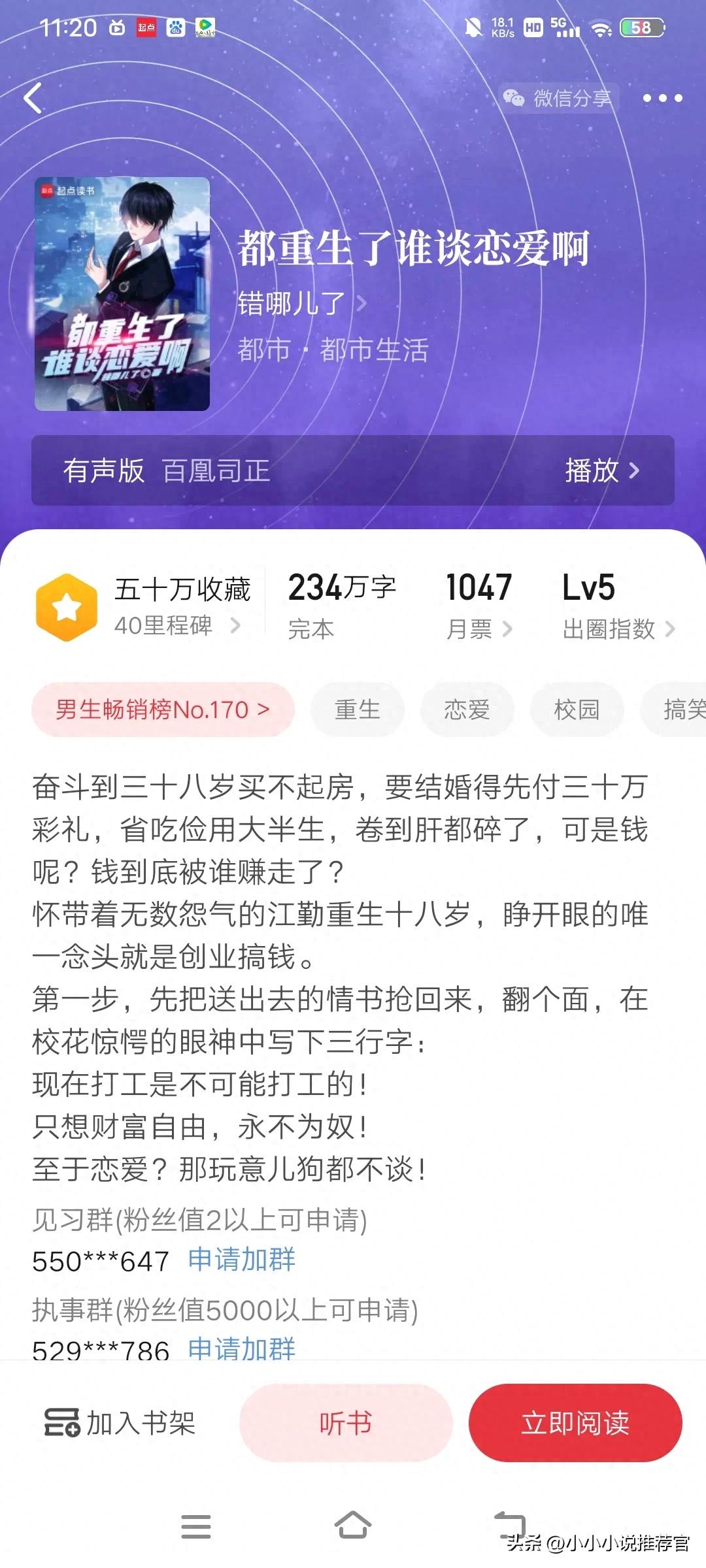This screenshot has height=1568, width=706.
Task: Start listening with 听书
Action: click(346, 1423)
